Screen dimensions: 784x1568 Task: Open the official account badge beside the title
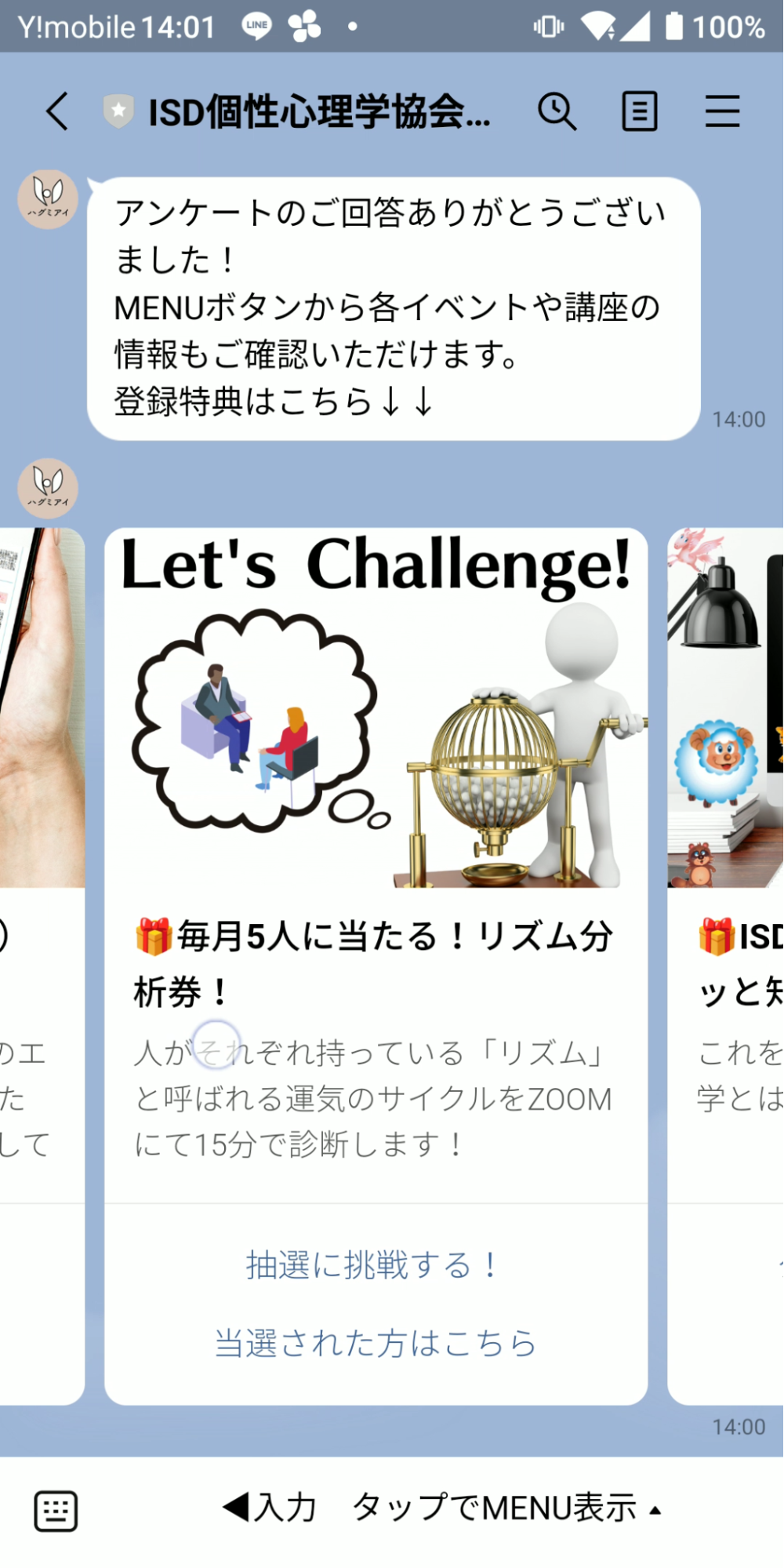click(x=118, y=111)
